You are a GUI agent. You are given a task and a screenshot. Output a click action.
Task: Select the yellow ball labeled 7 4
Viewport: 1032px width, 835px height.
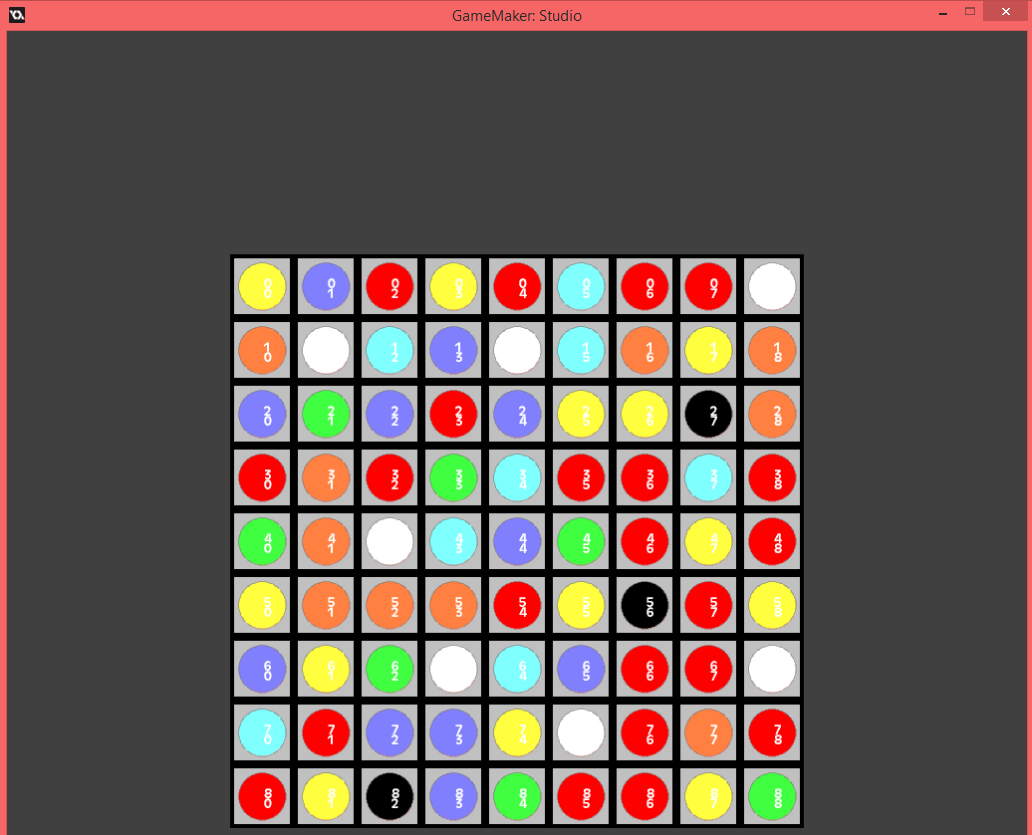(517, 732)
